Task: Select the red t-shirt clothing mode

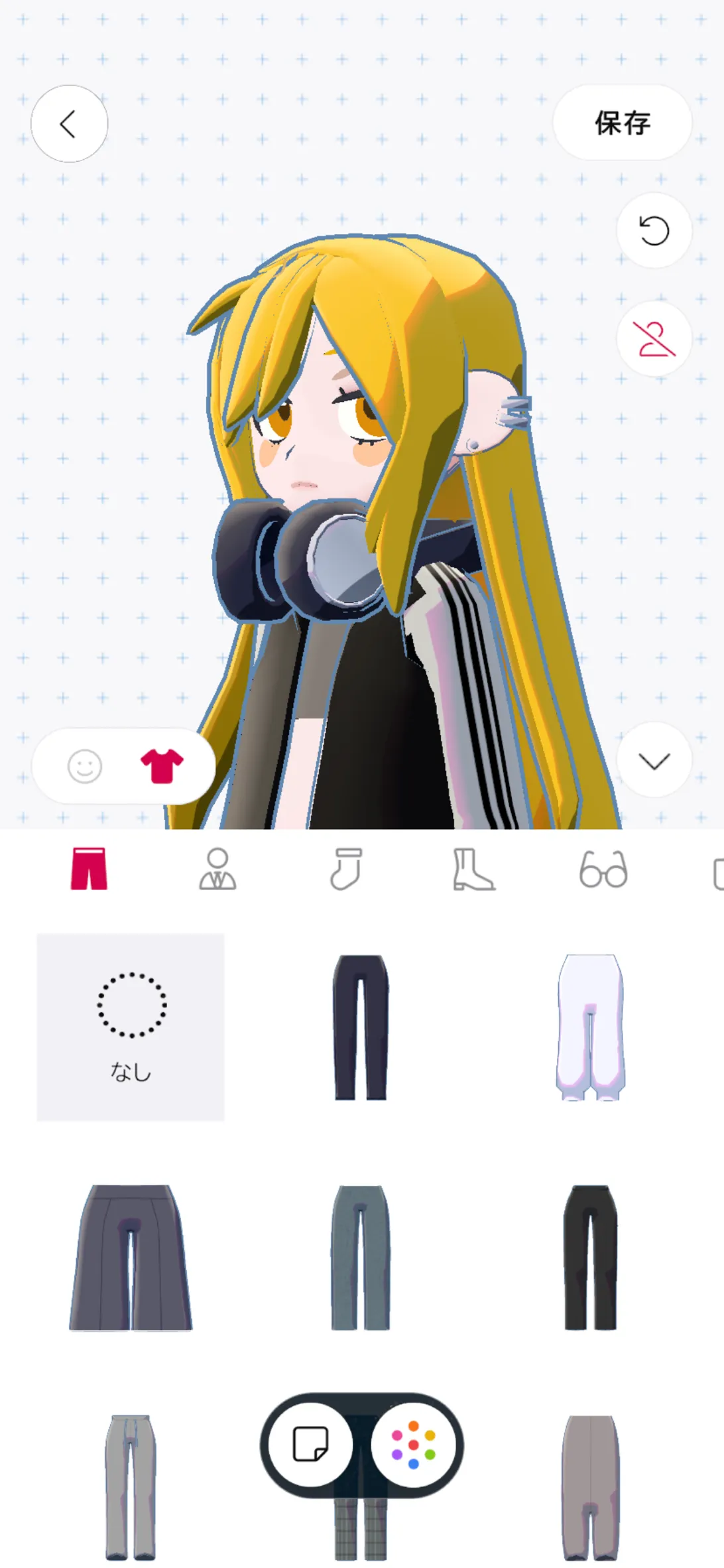Action: (162, 766)
